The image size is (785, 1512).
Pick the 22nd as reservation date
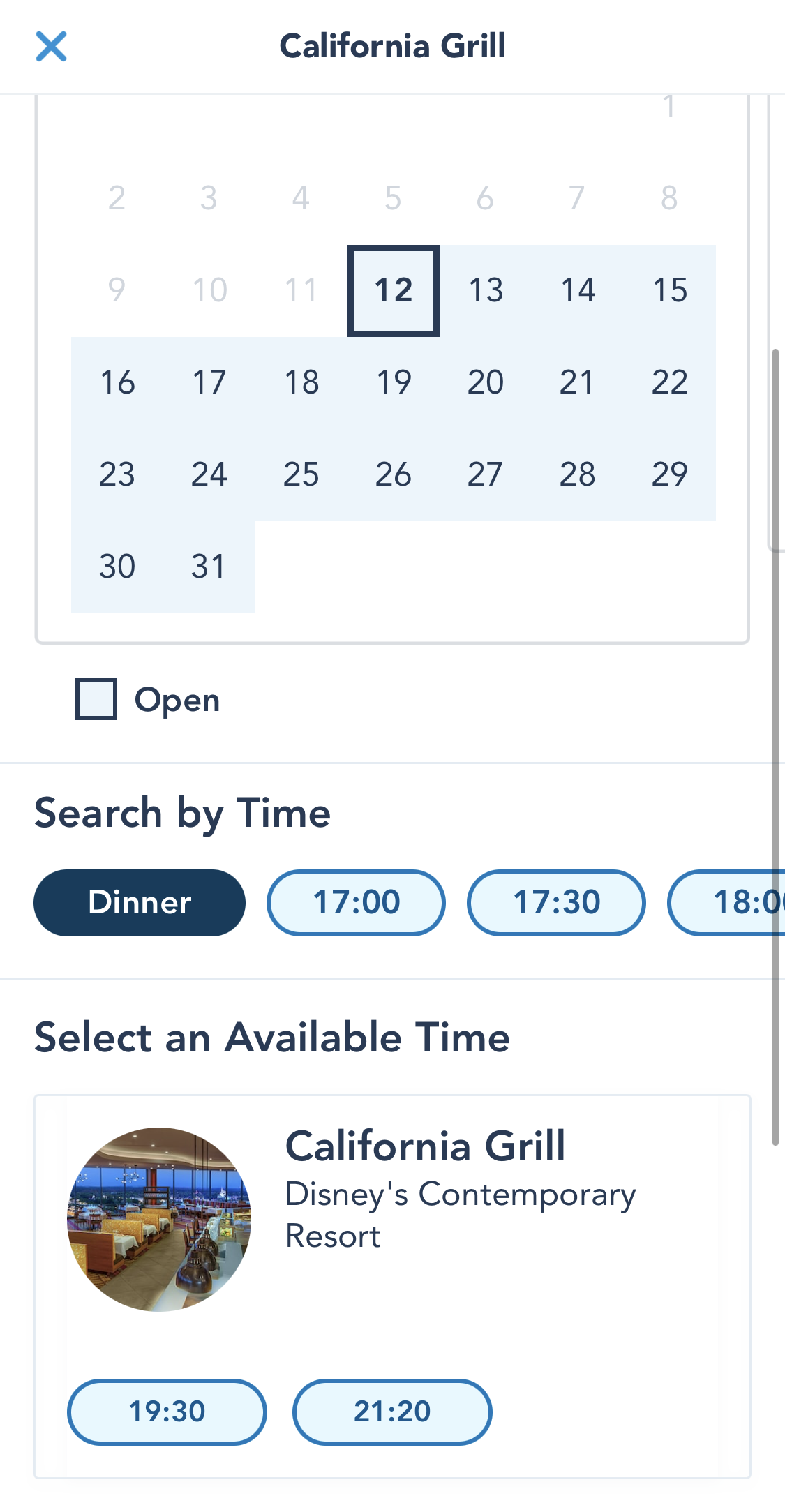click(x=670, y=382)
